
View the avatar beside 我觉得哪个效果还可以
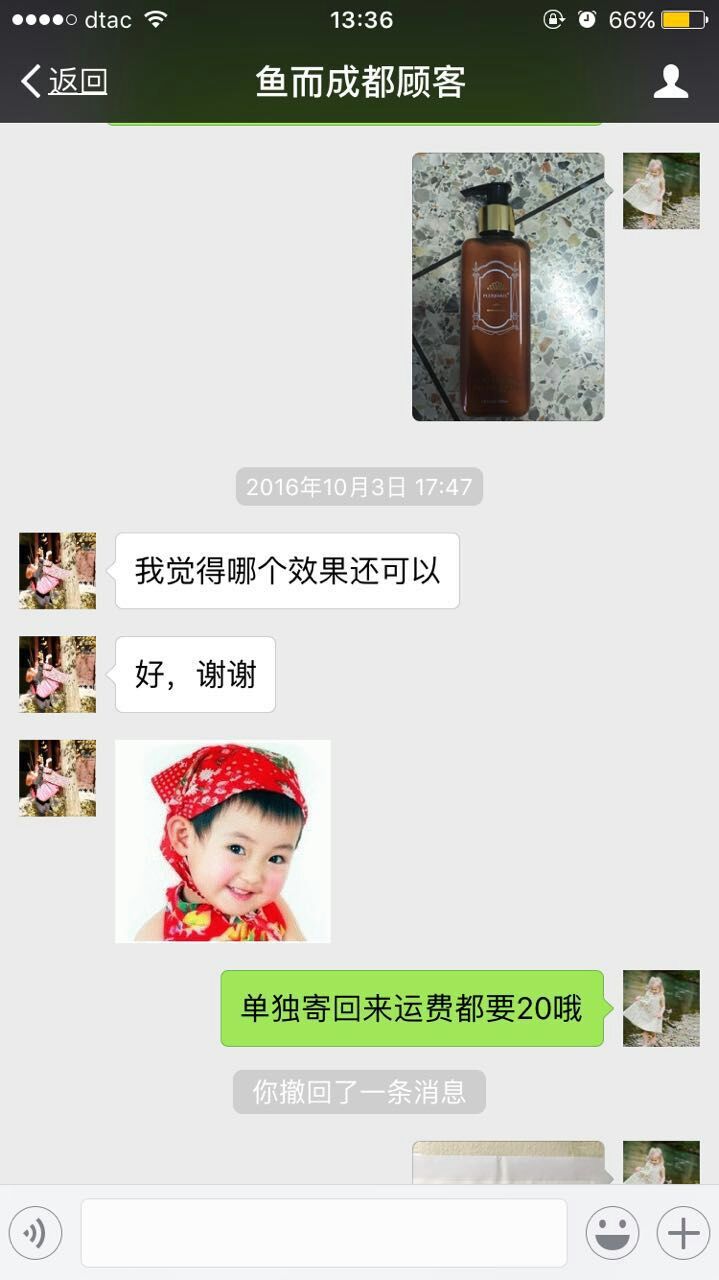tap(58, 571)
